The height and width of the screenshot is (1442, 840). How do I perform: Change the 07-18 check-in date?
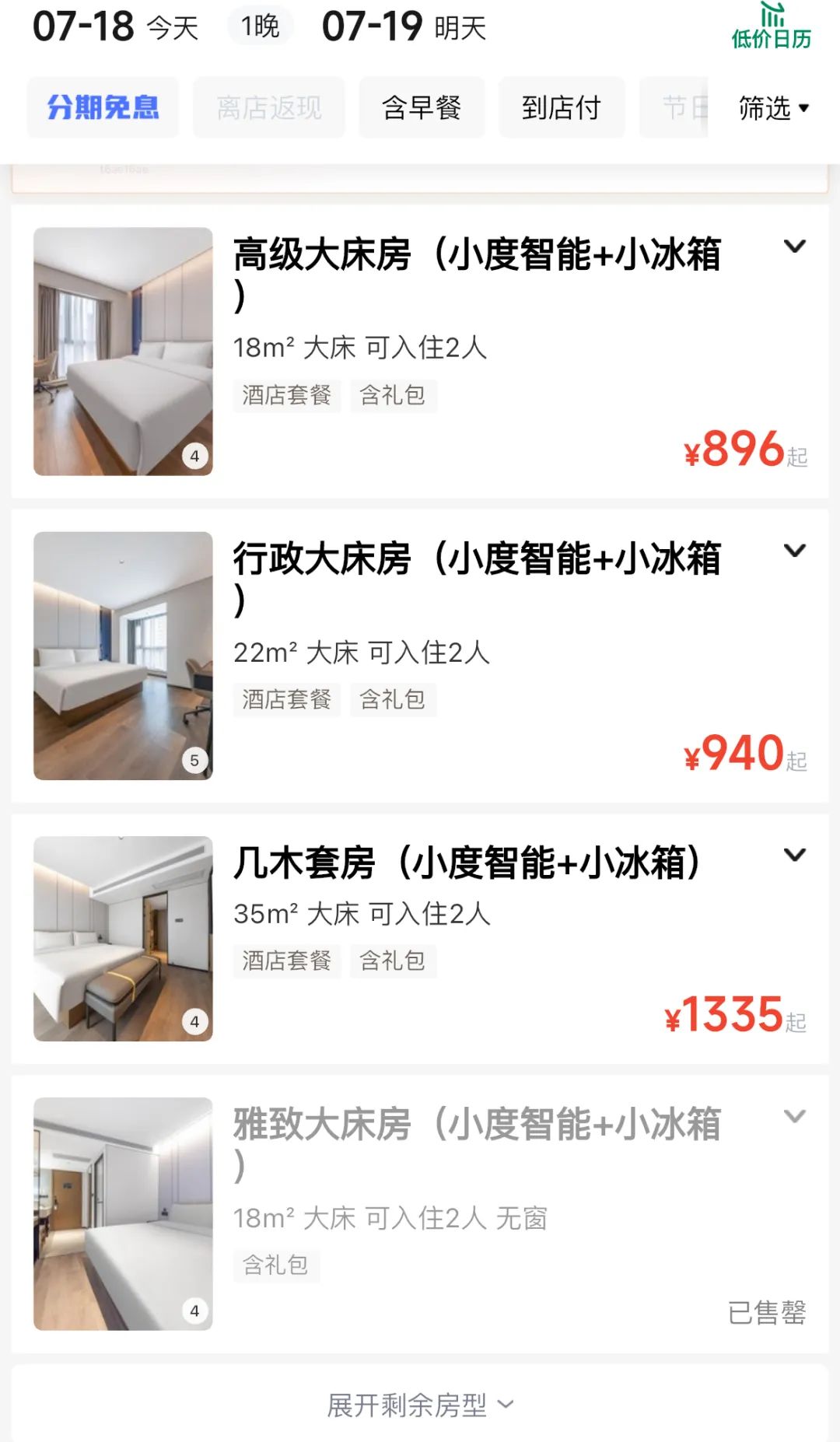tap(115, 26)
